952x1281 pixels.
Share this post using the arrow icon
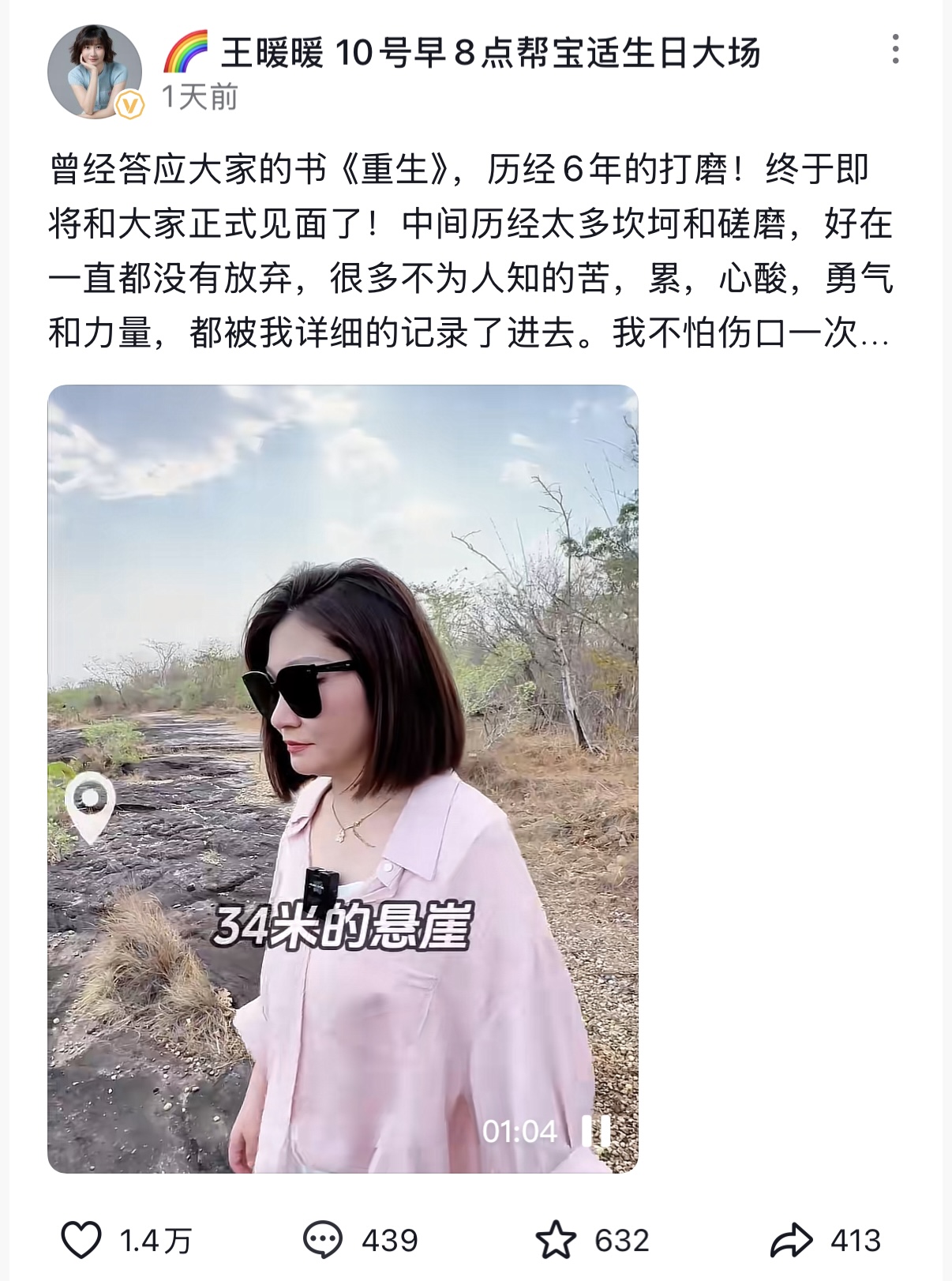[x=791, y=1240]
